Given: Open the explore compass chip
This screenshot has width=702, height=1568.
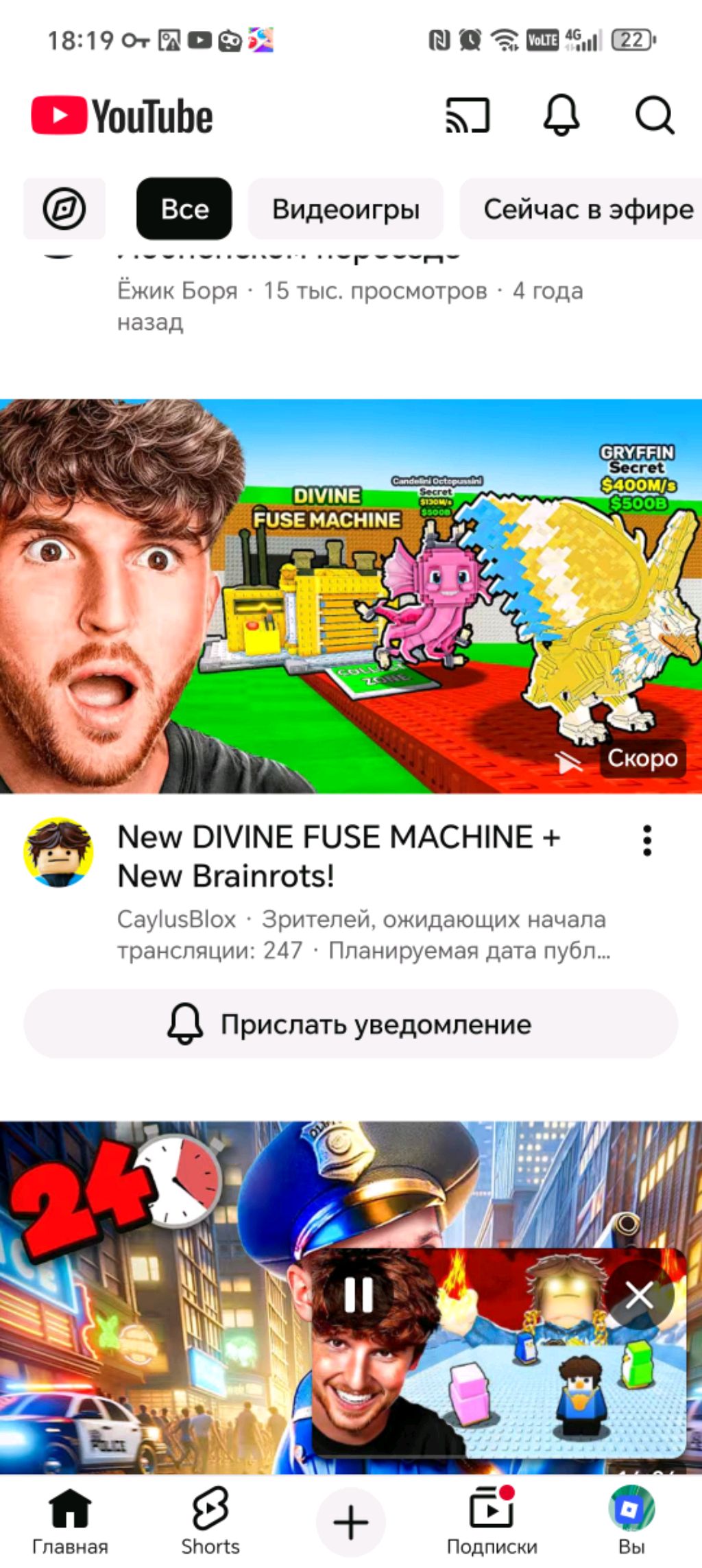Looking at the screenshot, I should pos(64,209).
